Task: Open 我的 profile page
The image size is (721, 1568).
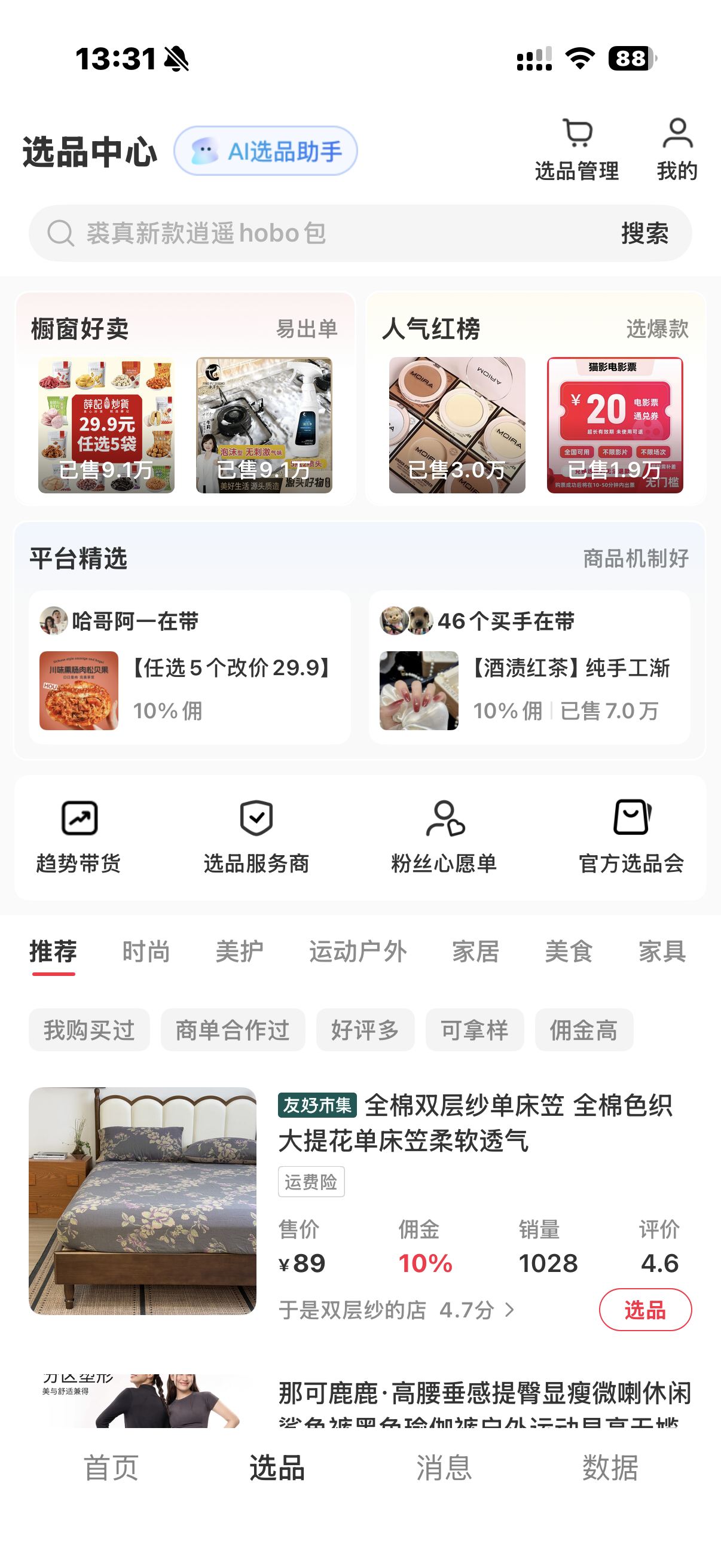Action: pyautogui.click(x=677, y=149)
